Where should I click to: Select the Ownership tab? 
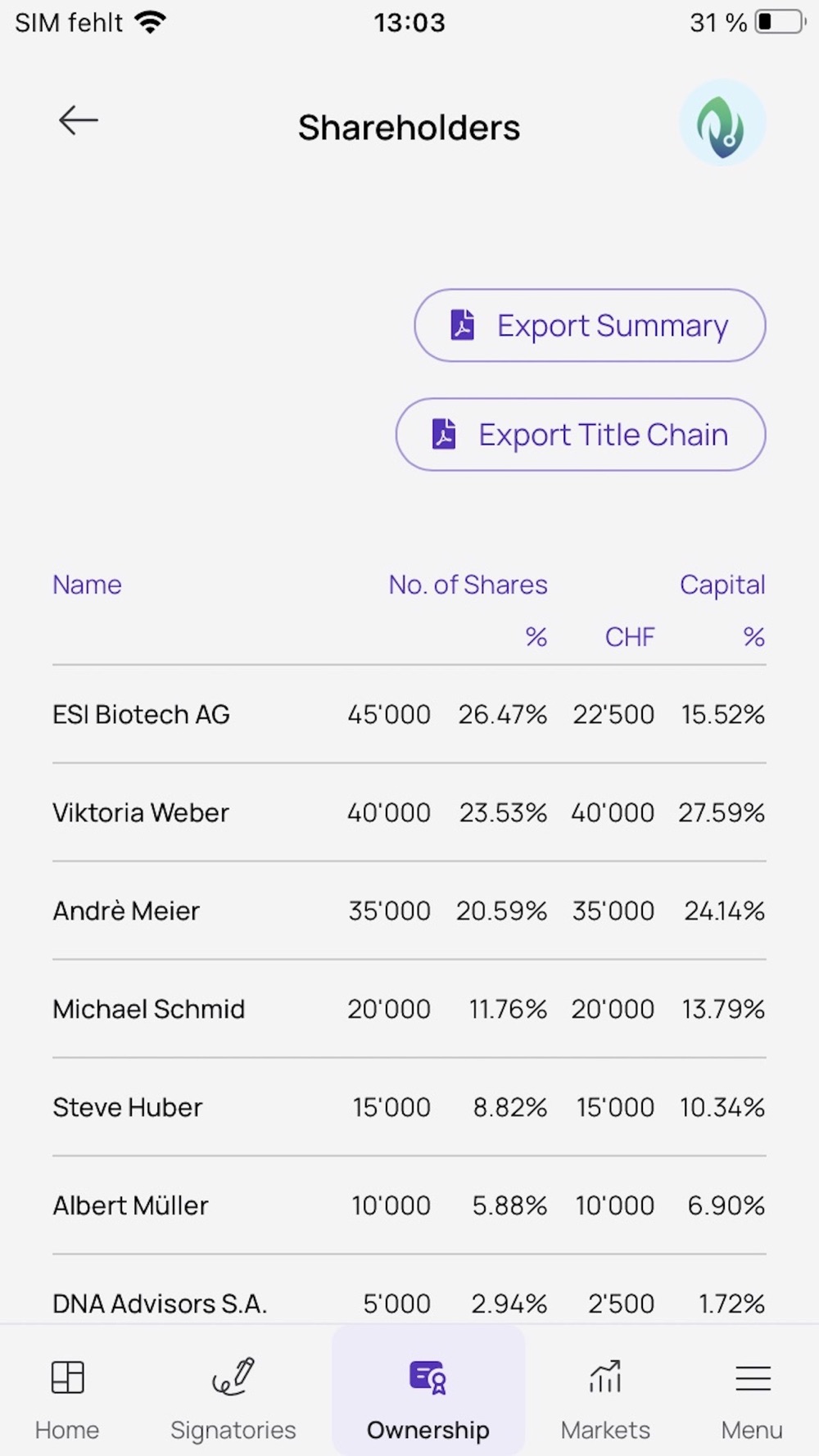[428, 1390]
